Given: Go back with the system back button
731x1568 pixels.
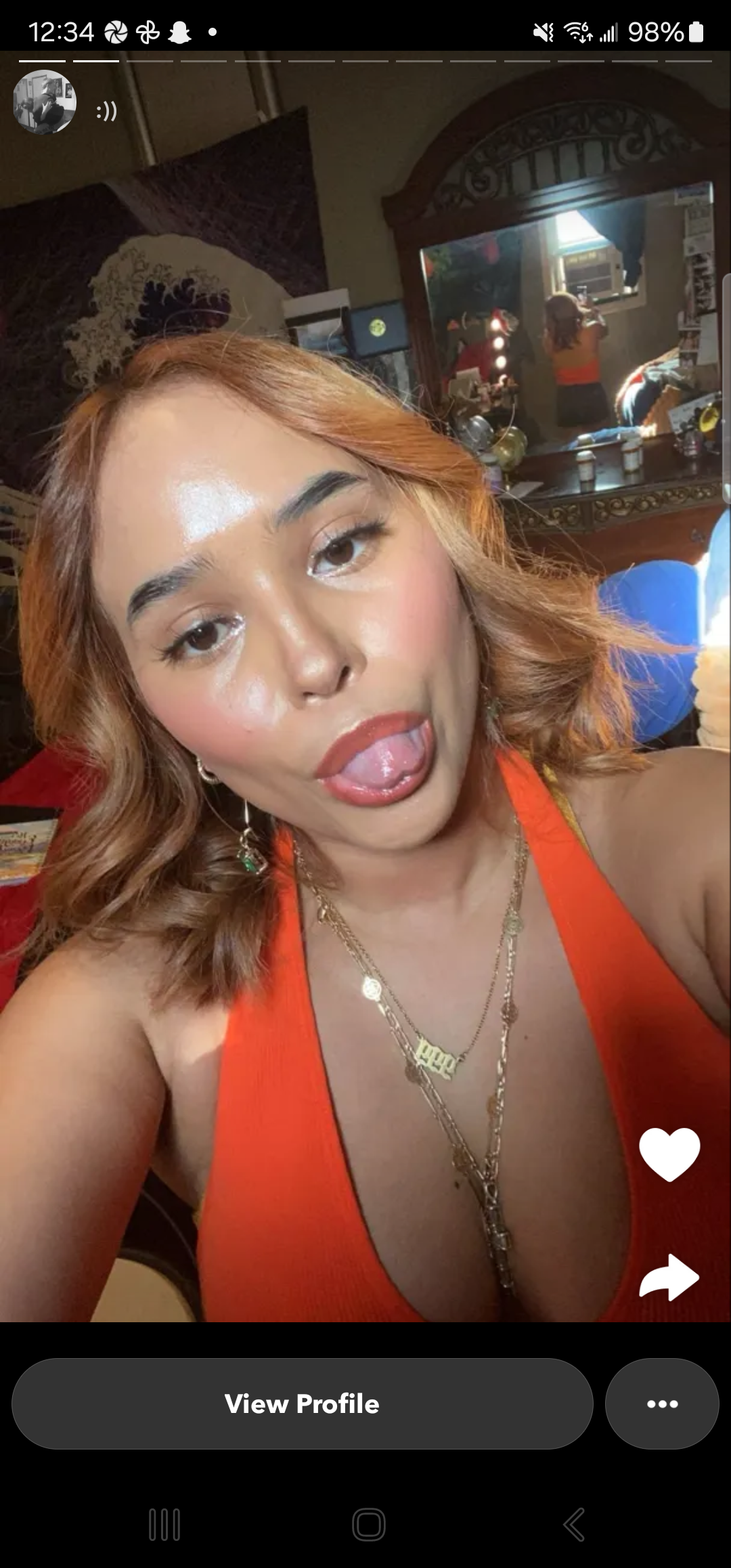Looking at the screenshot, I should click(x=573, y=1525).
